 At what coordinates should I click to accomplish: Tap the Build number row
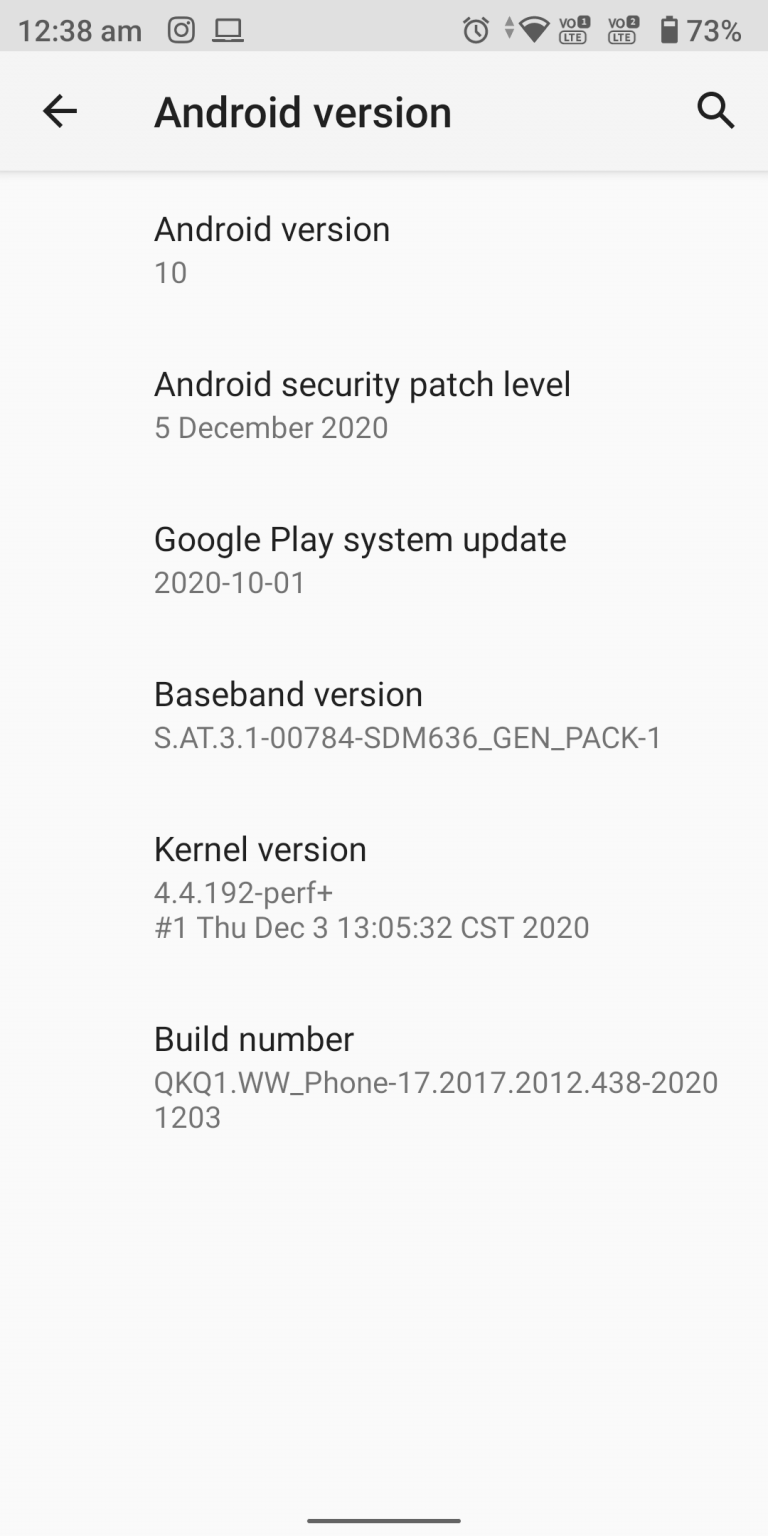[384, 1078]
